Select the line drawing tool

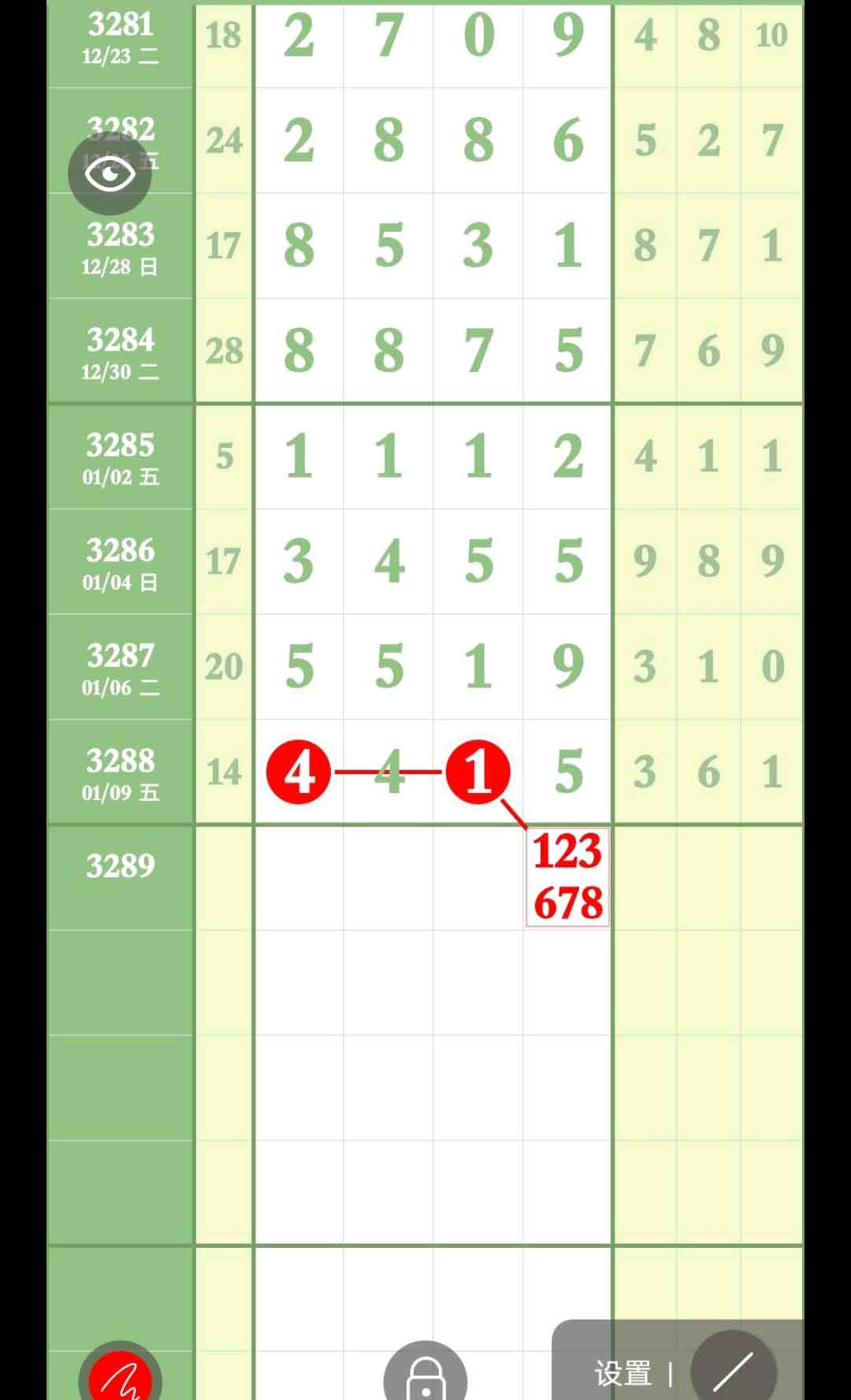pyautogui.click(x=733, y=1372)
